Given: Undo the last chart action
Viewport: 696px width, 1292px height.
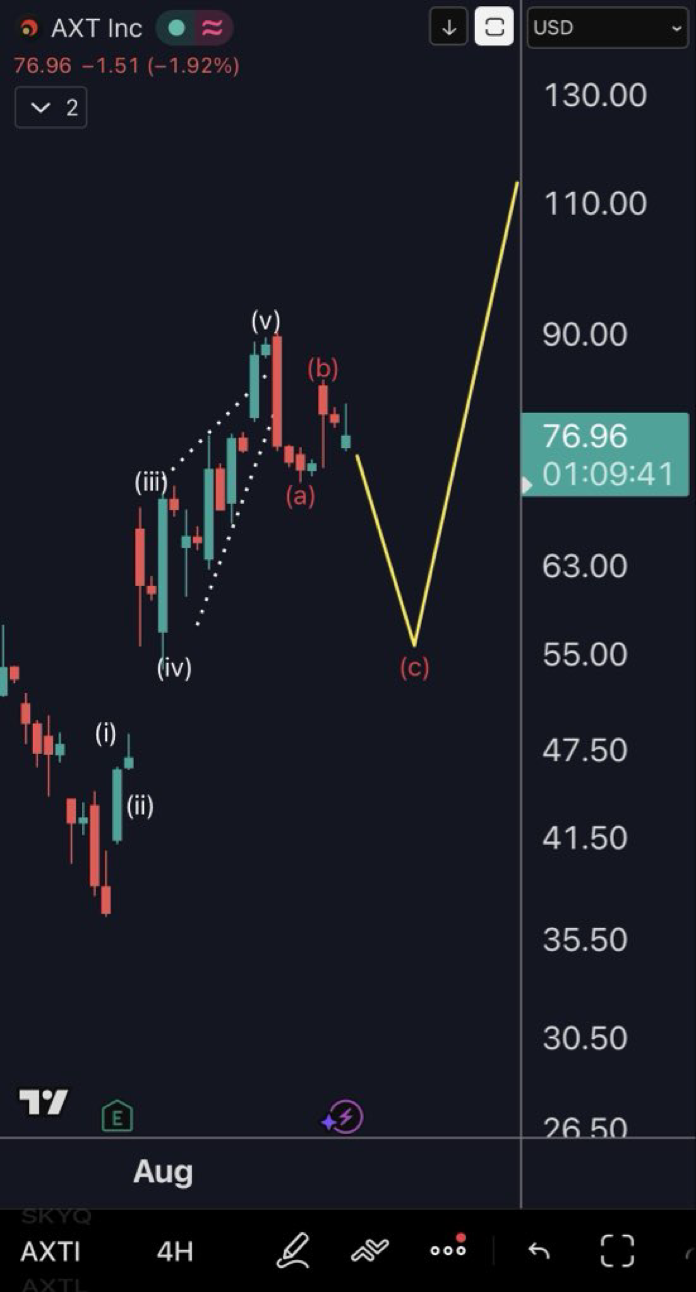Looking at the screenshot, I should [538, 1250].
